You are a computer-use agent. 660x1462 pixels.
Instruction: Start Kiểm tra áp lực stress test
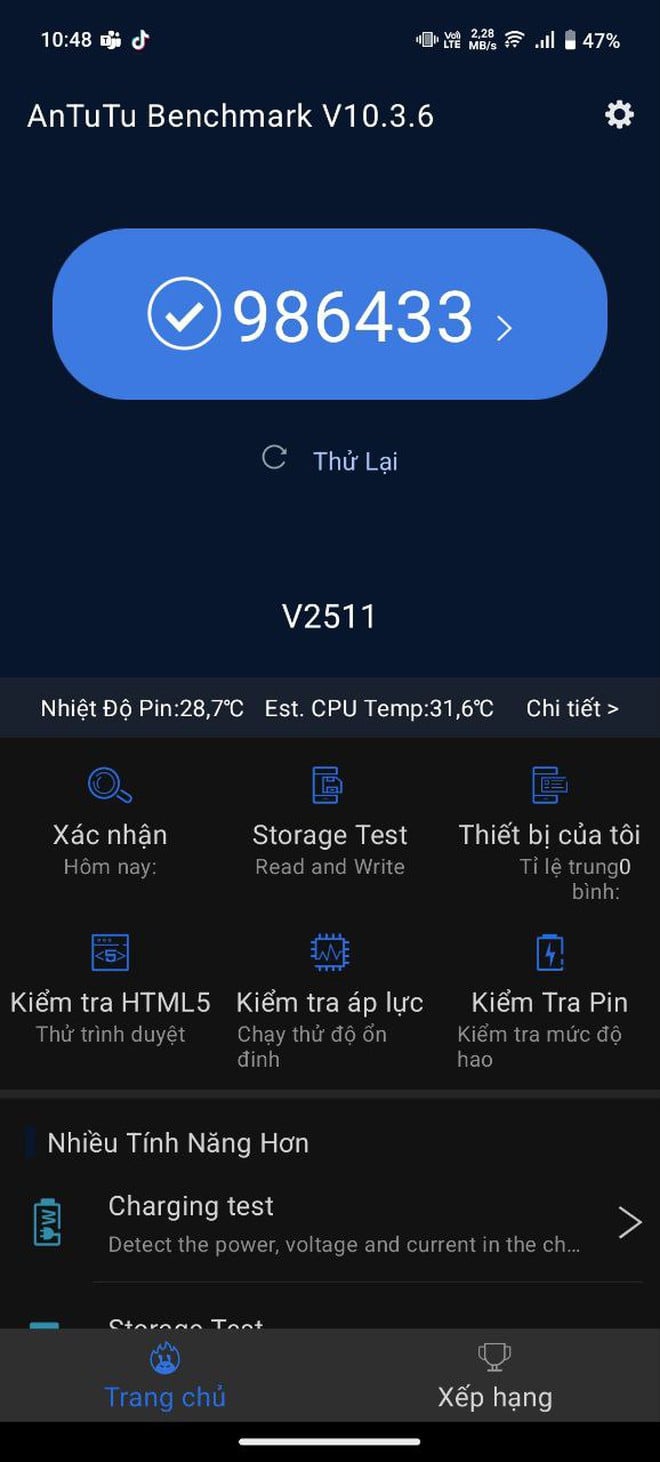[x=329, y=990]
